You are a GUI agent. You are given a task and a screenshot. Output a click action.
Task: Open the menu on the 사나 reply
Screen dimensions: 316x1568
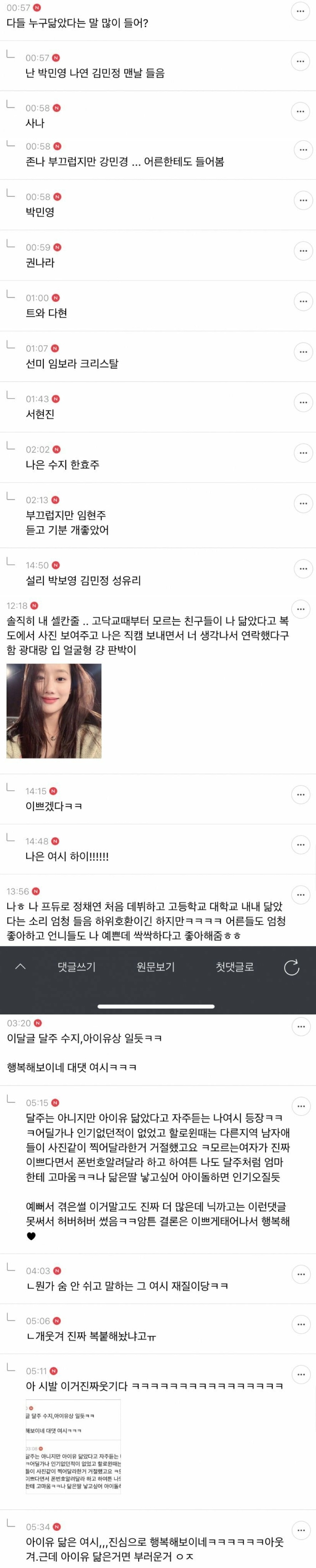[300, 111]
